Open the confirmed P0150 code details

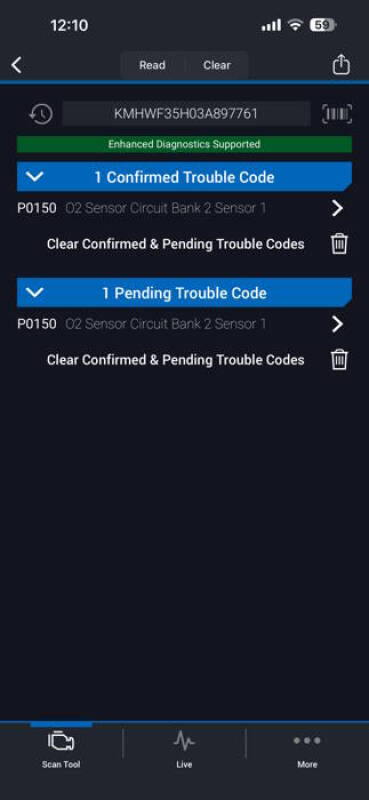tap(184, 208)
